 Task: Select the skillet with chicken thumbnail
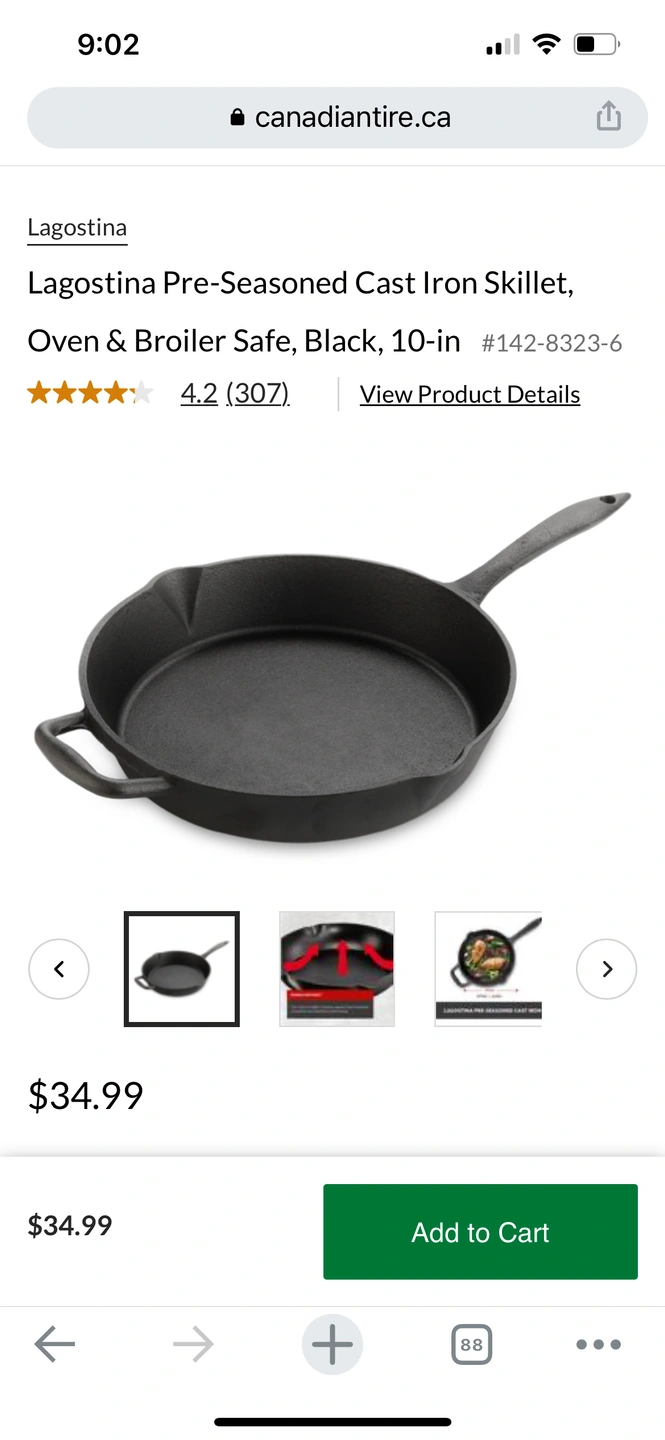pos(489,969)
